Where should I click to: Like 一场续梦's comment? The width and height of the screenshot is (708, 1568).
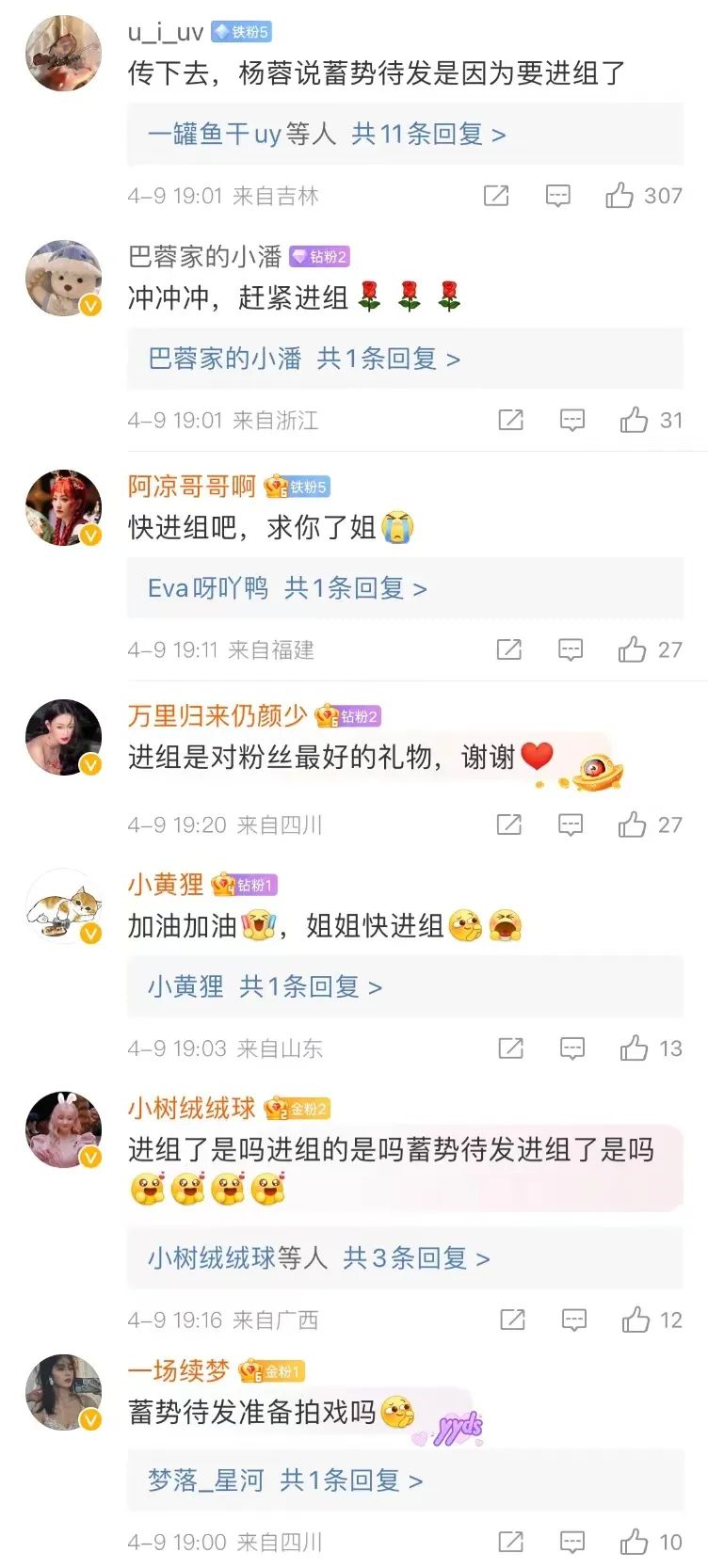(x=634, y=1542)
